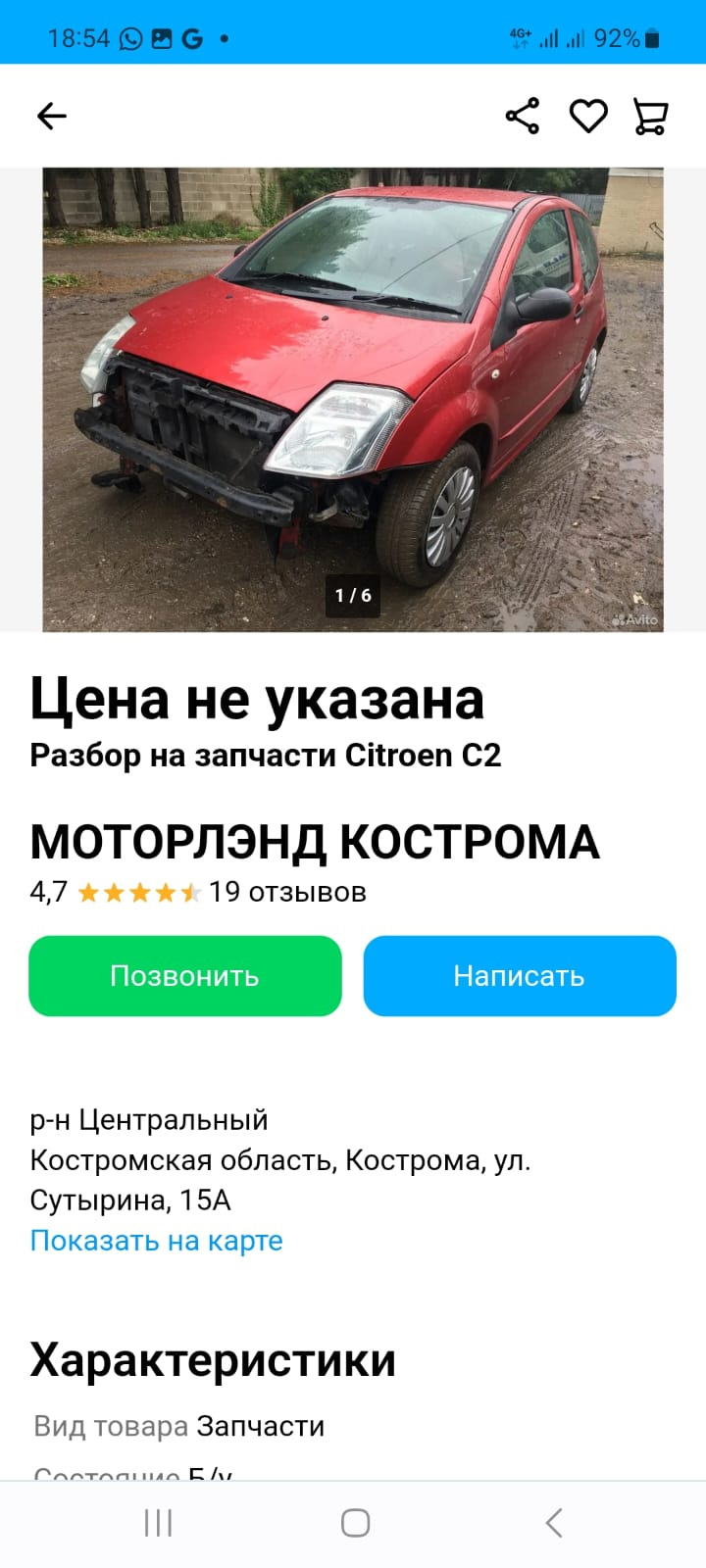The image size is (706, 1568).
Task: Message the seller via Написать
Action: [520, 976]
